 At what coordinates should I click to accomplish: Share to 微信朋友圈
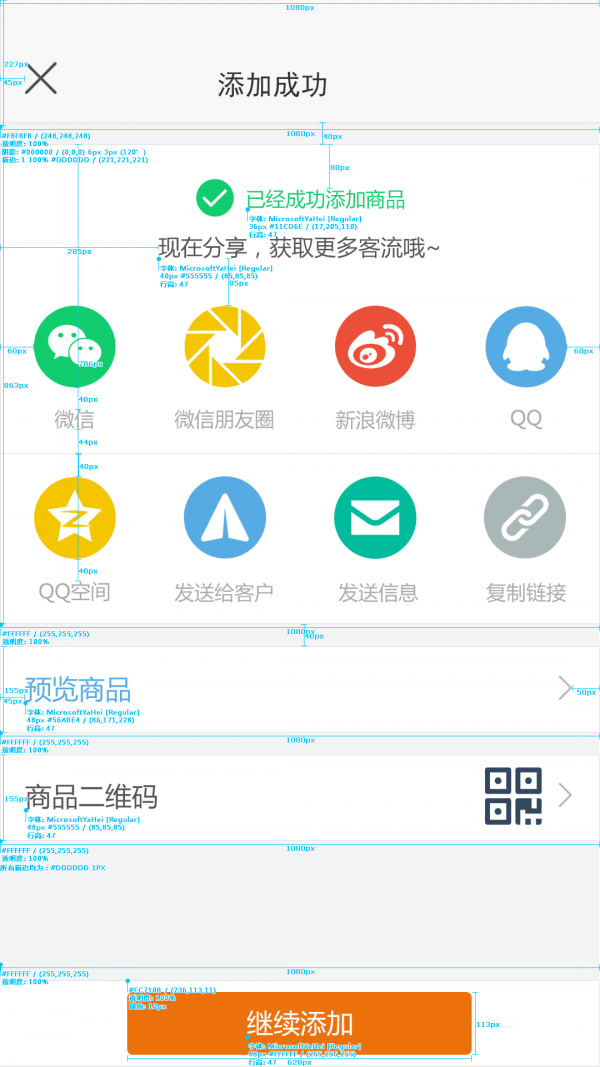225,347
